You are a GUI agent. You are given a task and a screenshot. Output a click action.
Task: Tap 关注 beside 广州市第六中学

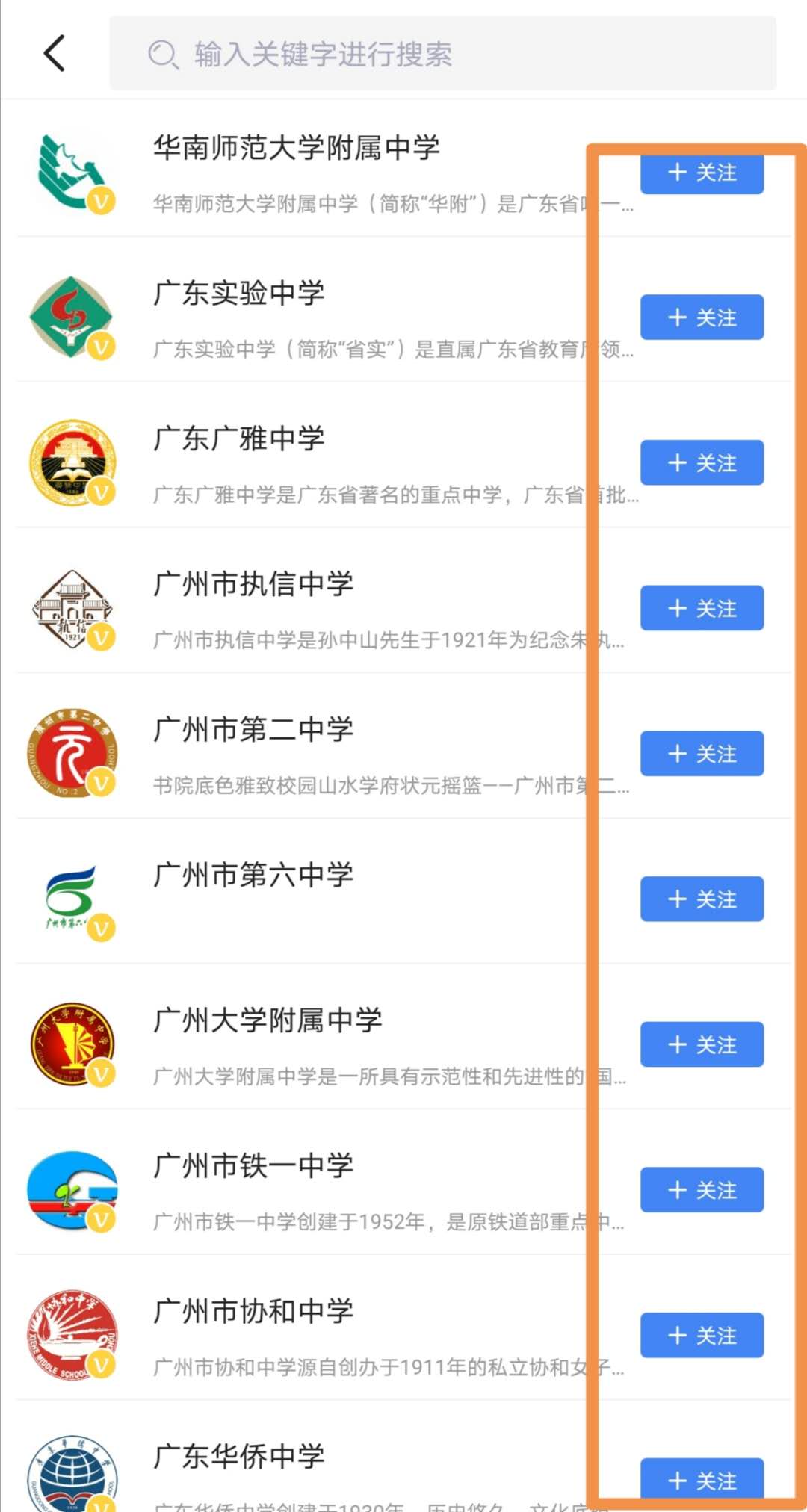702,899
